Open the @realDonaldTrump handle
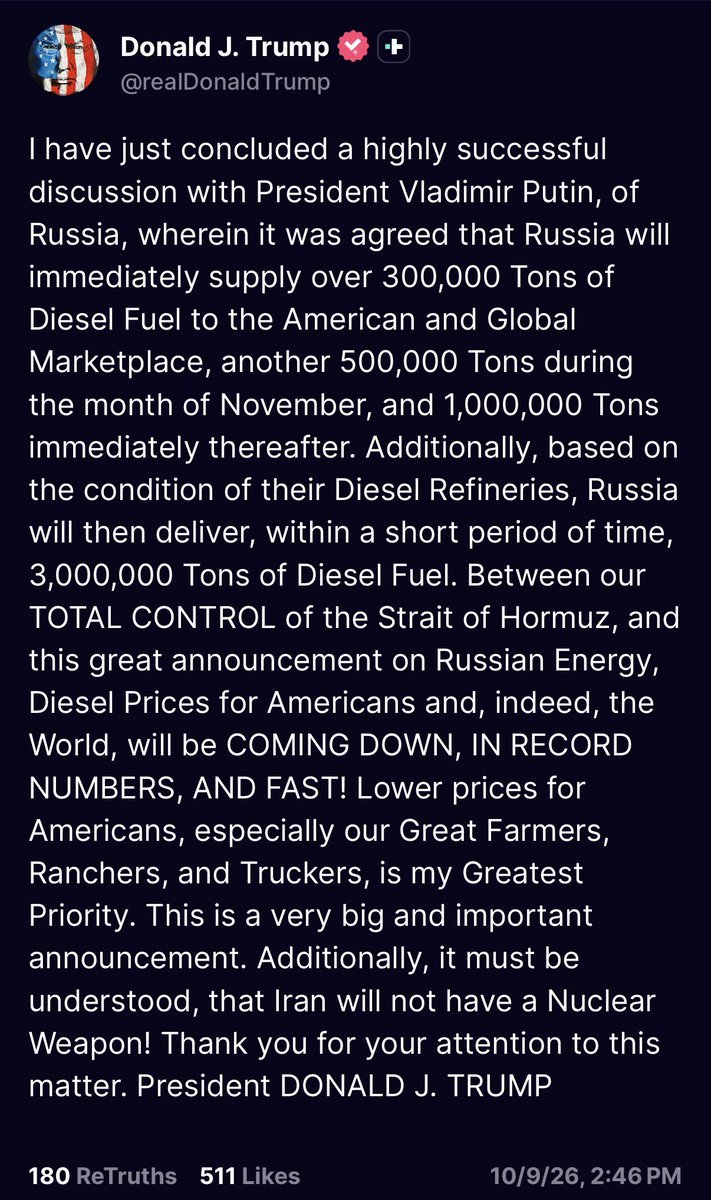Screen dimensions: 711x1200 pos(225,82)
